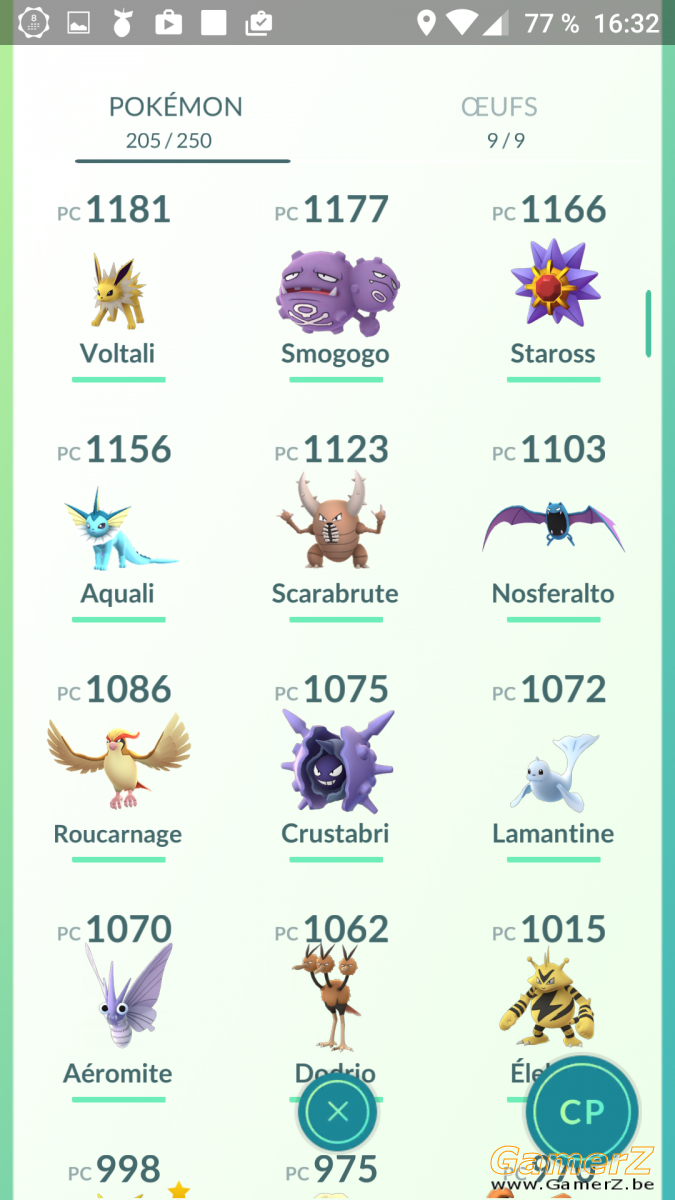Select the Pokémon tab
This screenshot has width=675, height=1200.
(176, 122)
